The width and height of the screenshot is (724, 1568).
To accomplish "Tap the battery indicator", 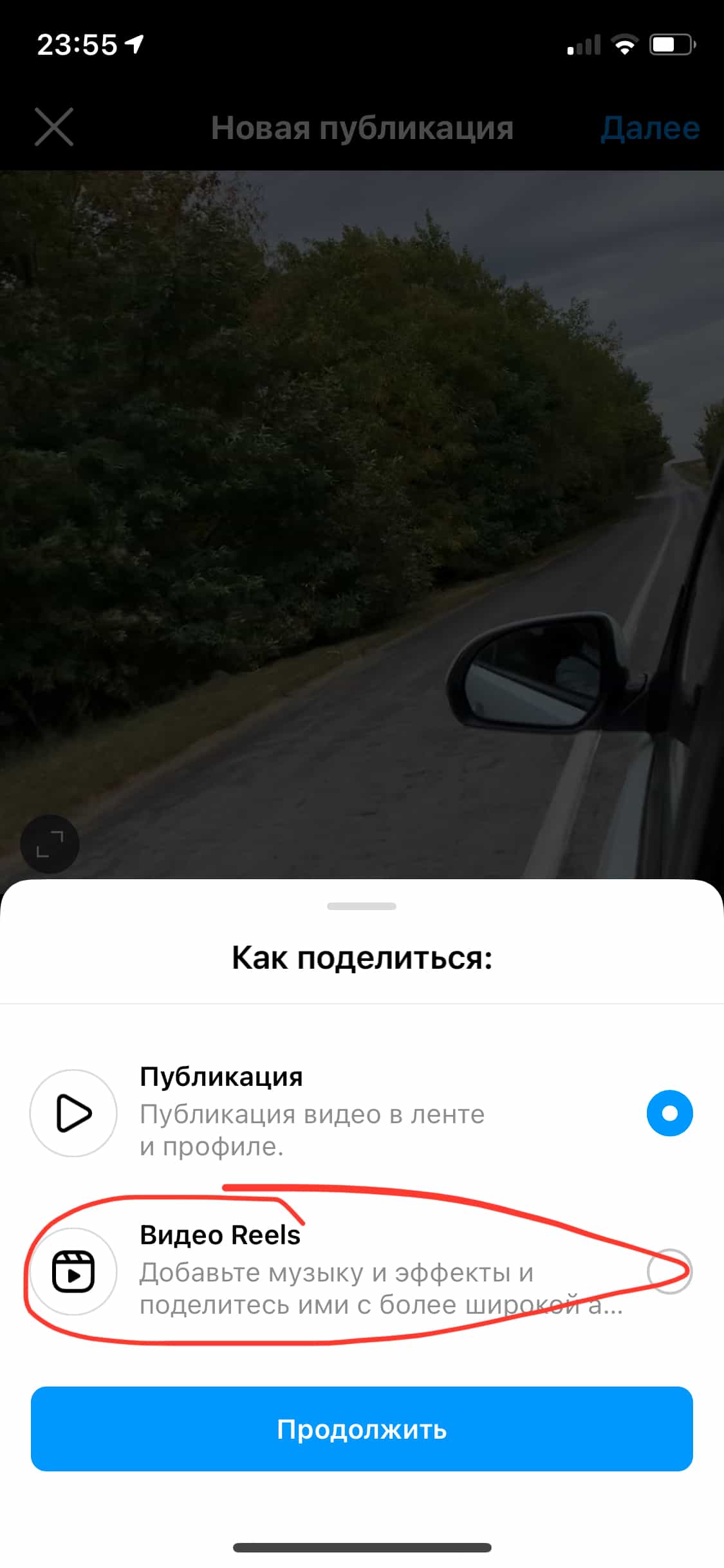I will click(671, 43).
